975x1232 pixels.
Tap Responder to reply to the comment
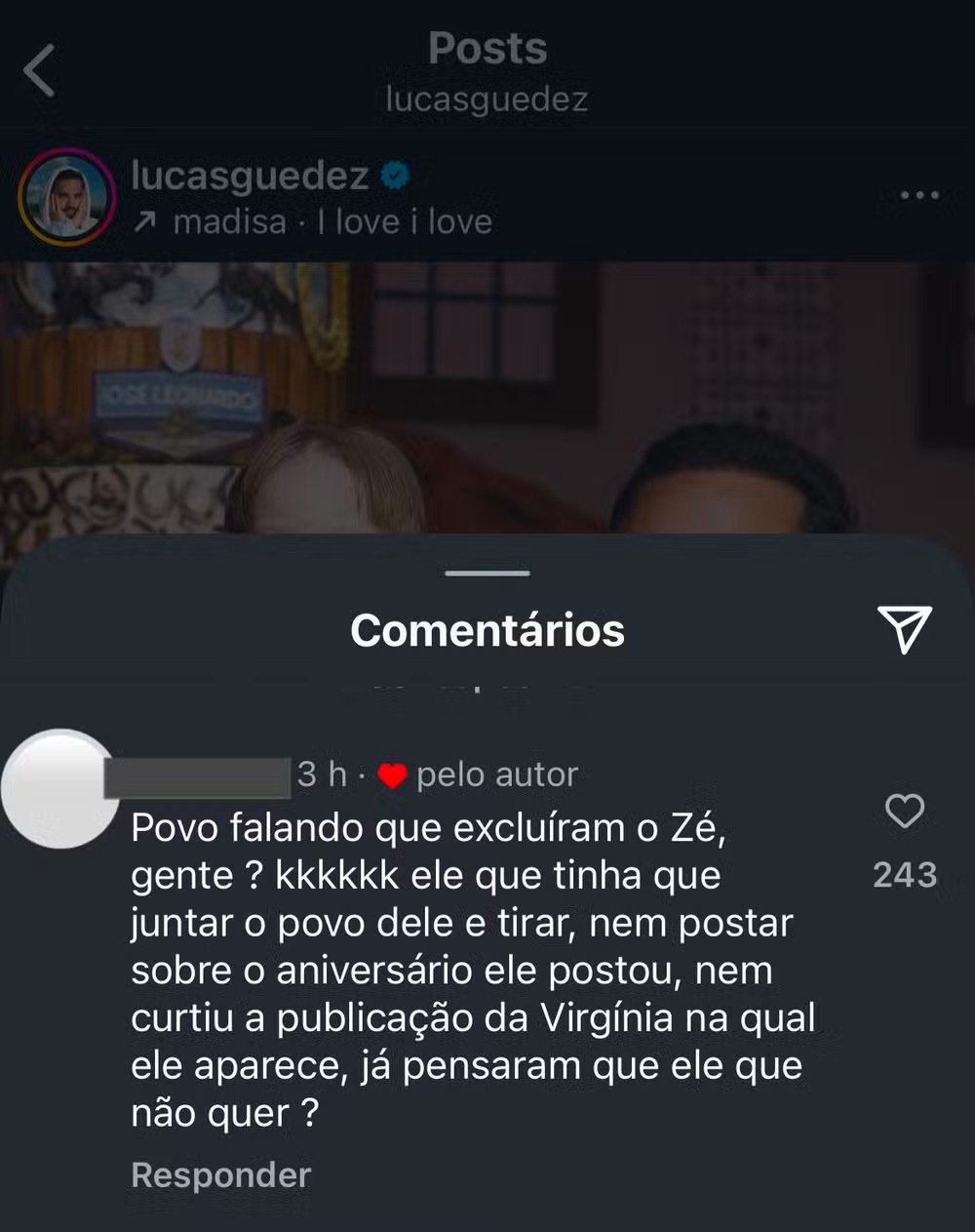coord(221,1175)
